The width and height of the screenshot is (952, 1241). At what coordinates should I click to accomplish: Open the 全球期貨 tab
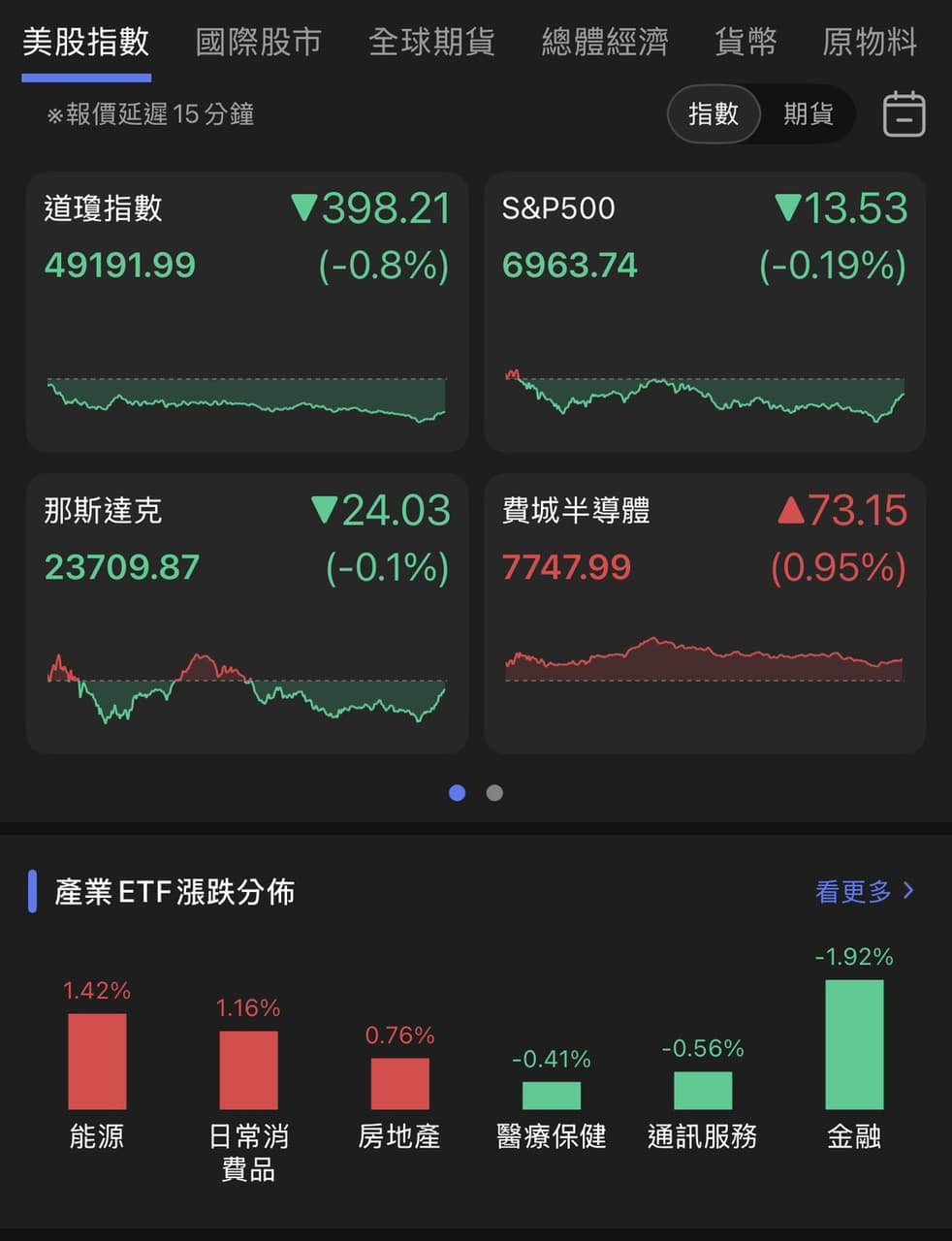pos(432,42)
